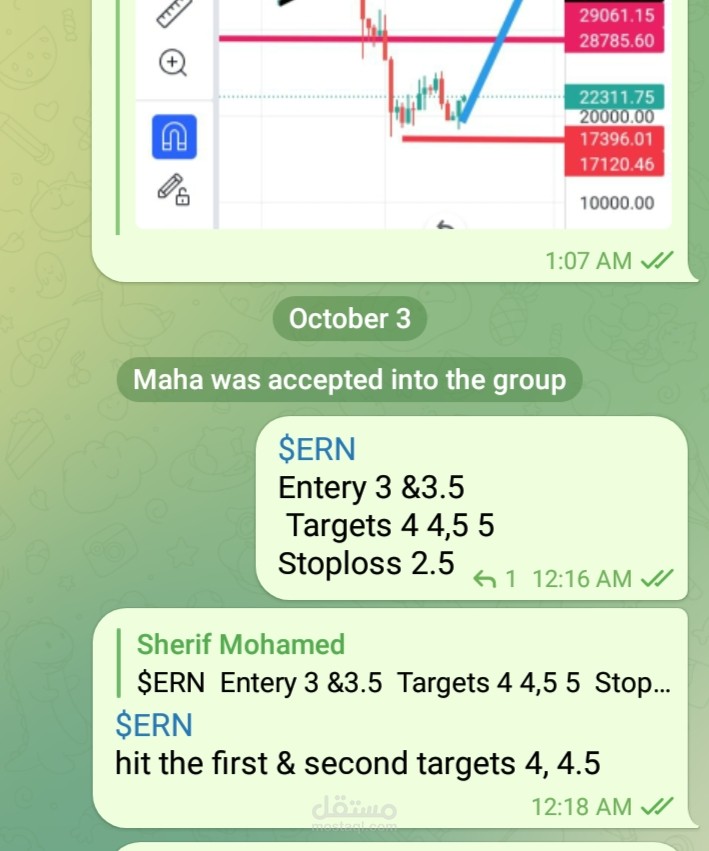Image resolution: width=709 pixels, height=851 pixels.
Task: Jump to quoted Sherif Mohamed message
Action: (x=400, y=664)
